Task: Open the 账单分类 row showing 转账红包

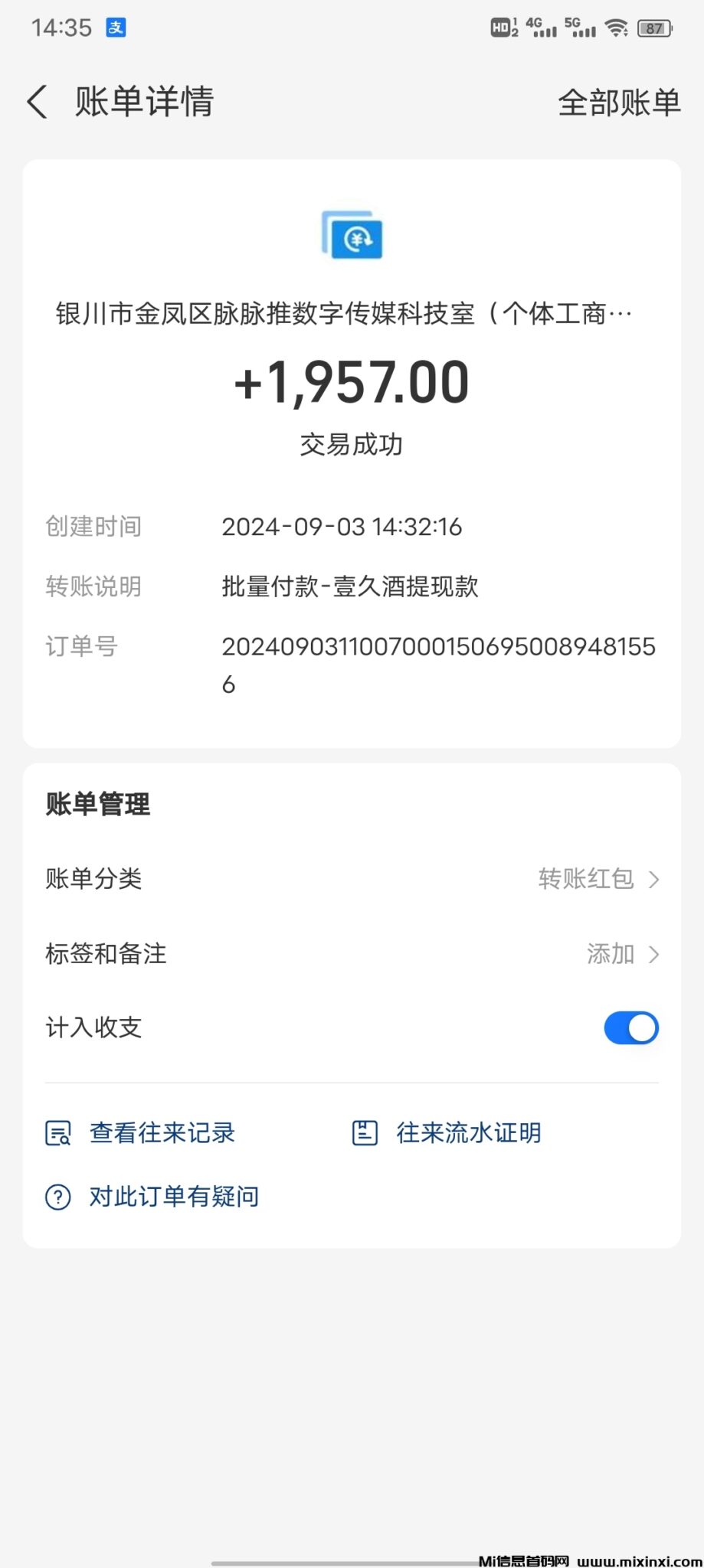Action: pyautogui.click(x=352, y=879)
